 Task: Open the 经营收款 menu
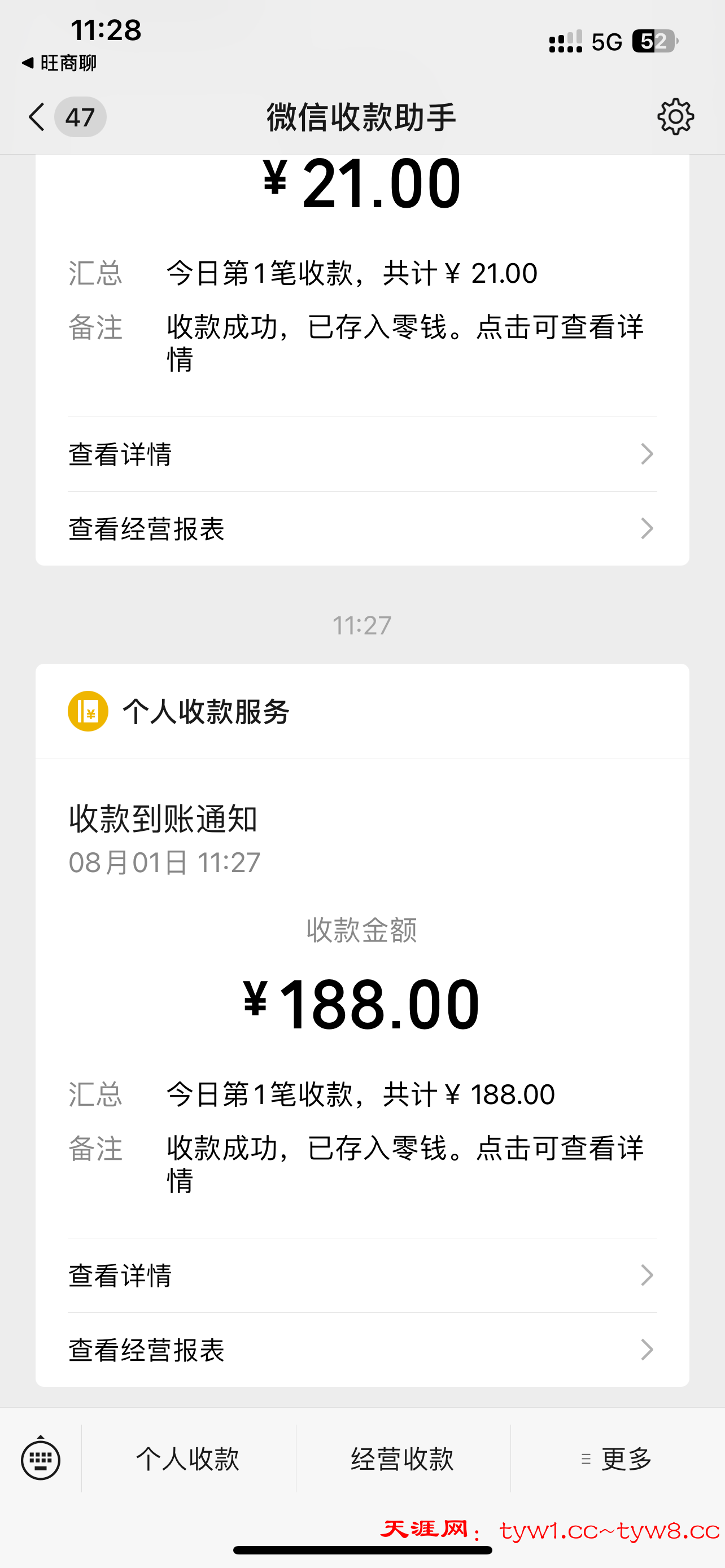pos(403,1458)
